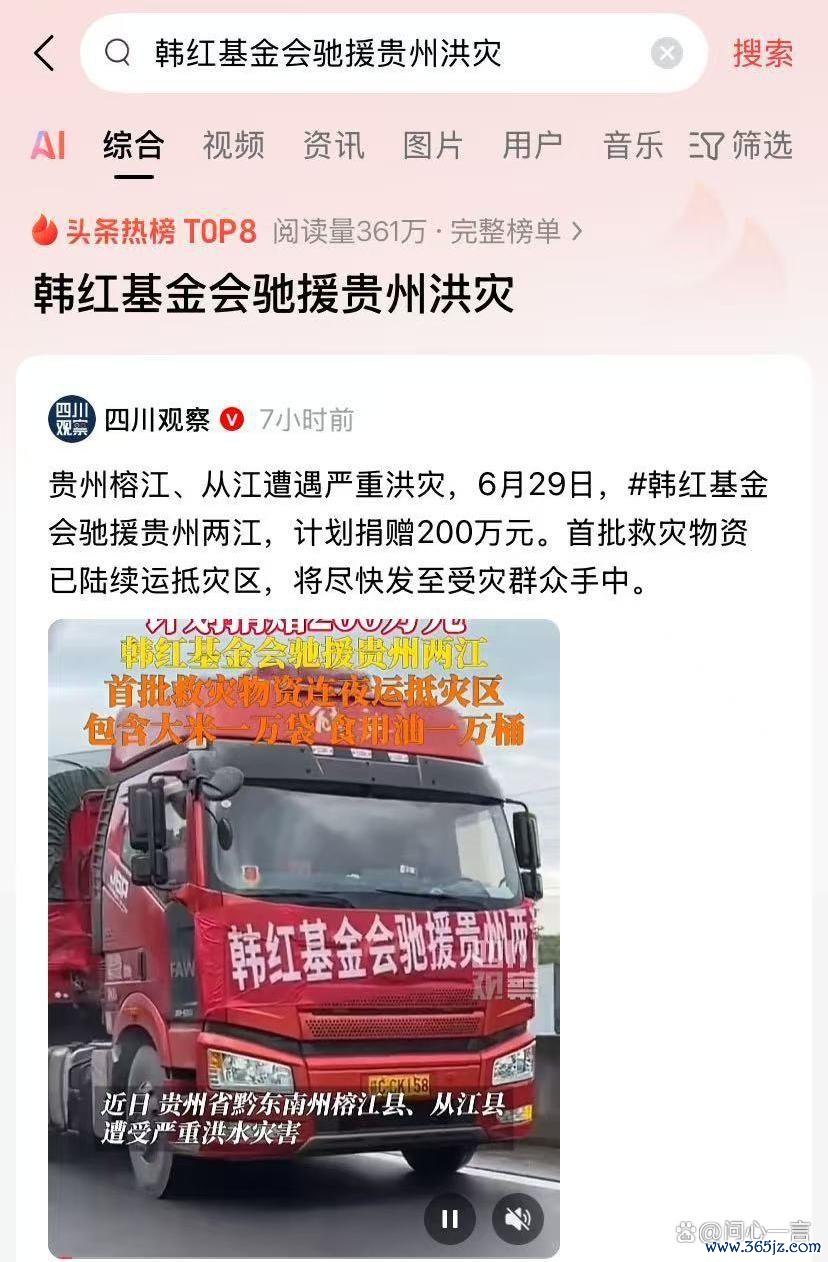Open the AI tab

47,146
